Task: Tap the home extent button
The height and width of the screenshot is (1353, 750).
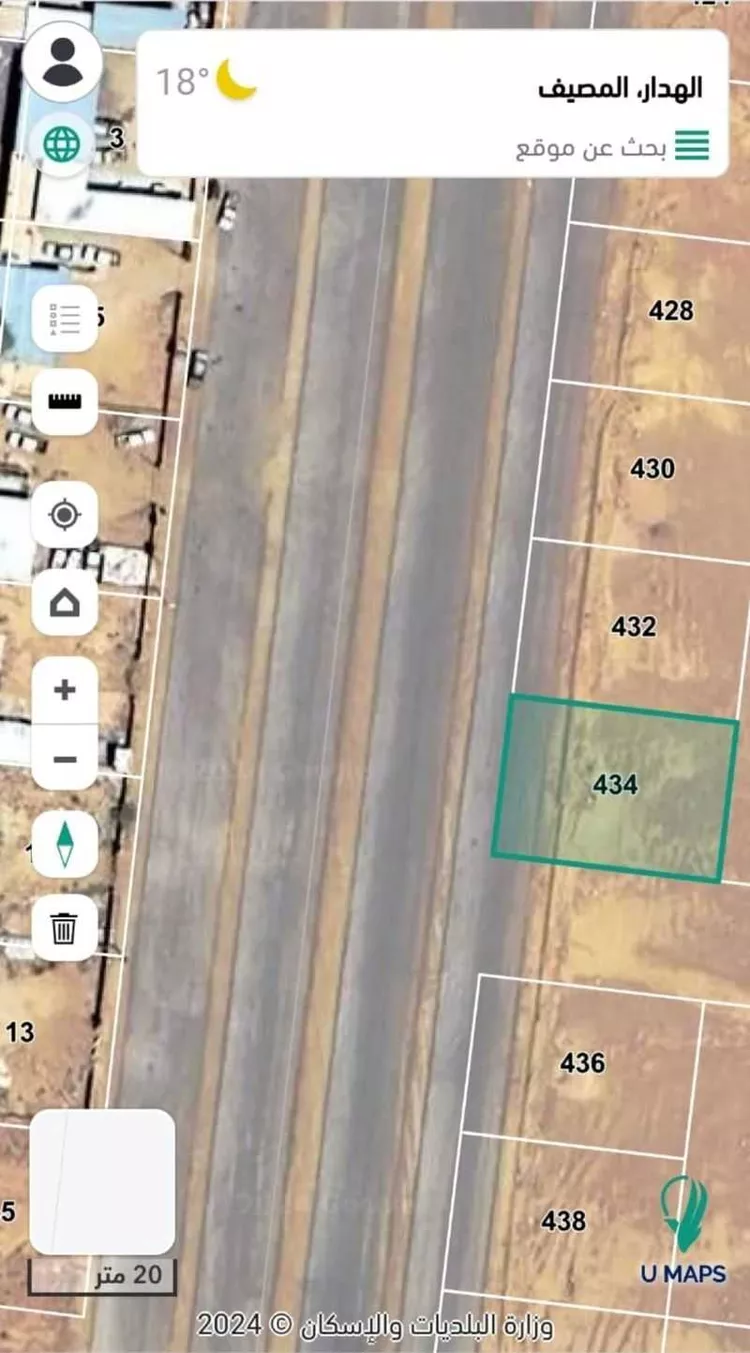Action: (x=65, y=603)
